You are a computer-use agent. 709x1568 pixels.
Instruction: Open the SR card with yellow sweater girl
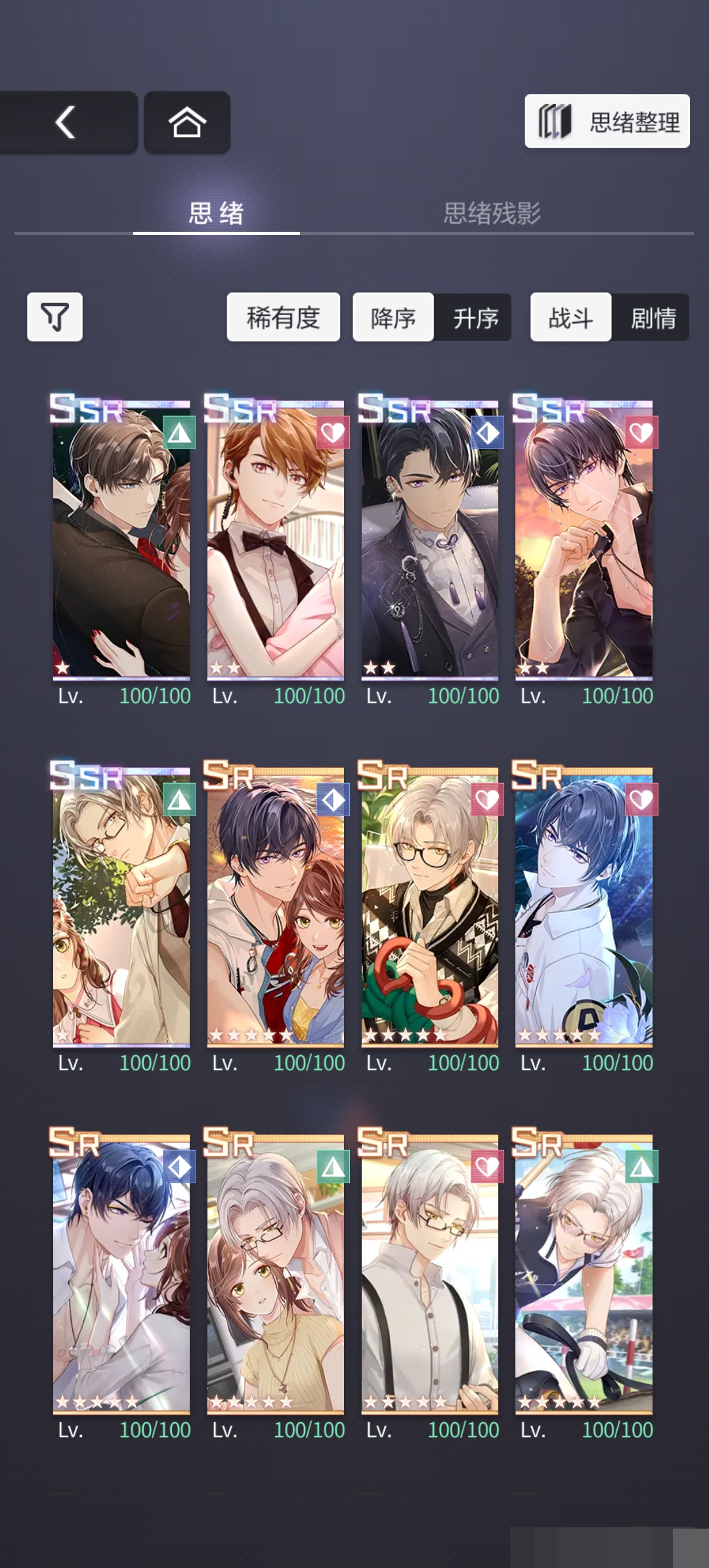click(275, 1273)
